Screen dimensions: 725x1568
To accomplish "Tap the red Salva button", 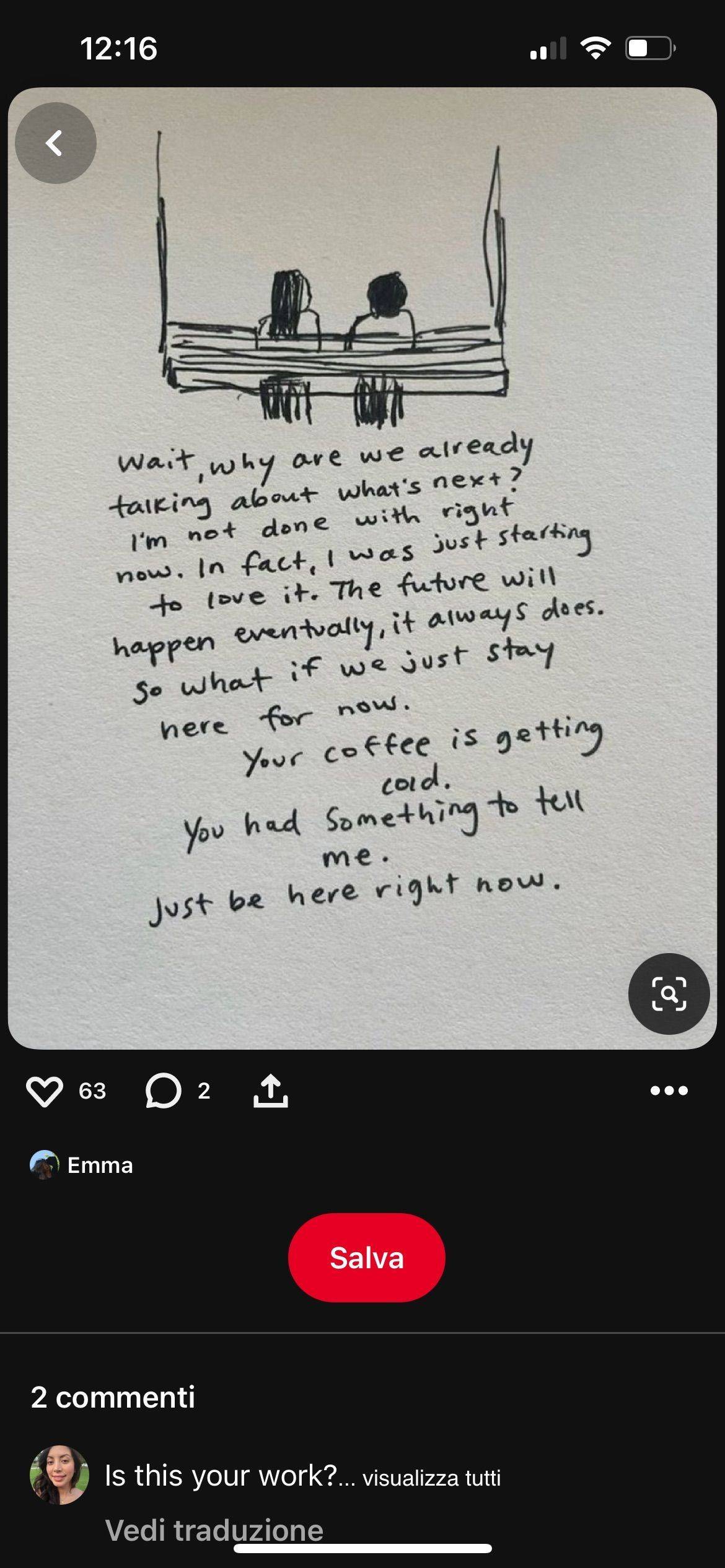I will click(367, 1258).
